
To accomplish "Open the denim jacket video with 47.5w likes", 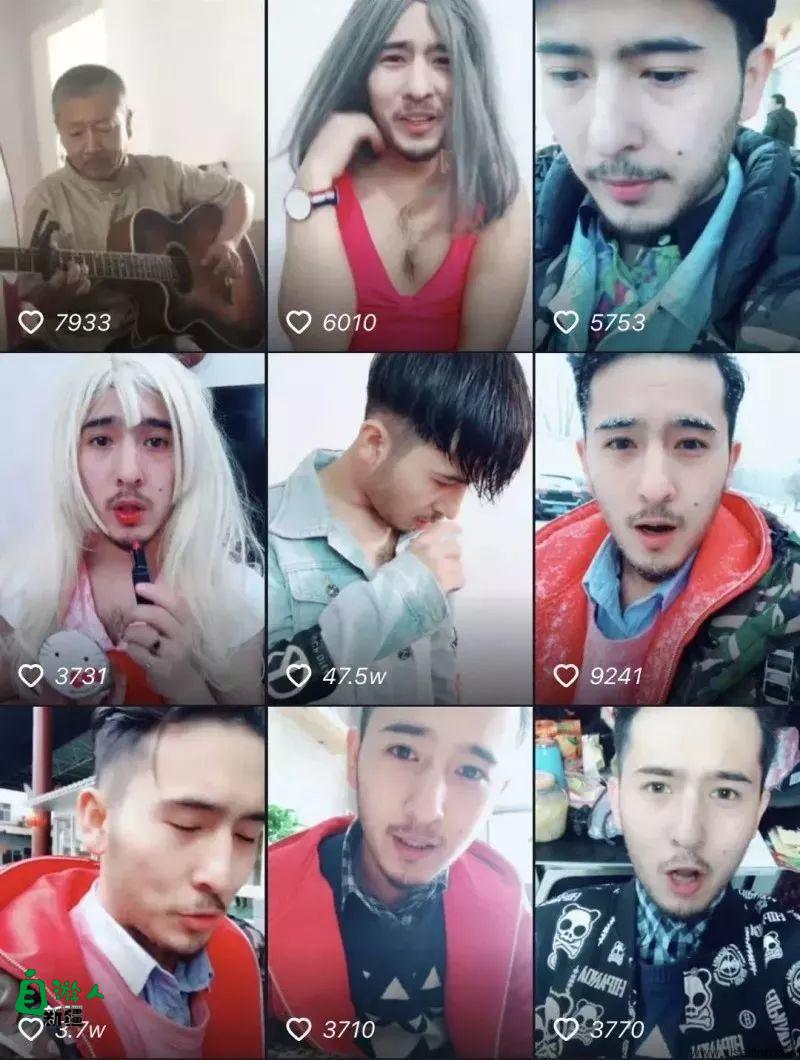I will point(400,528).
